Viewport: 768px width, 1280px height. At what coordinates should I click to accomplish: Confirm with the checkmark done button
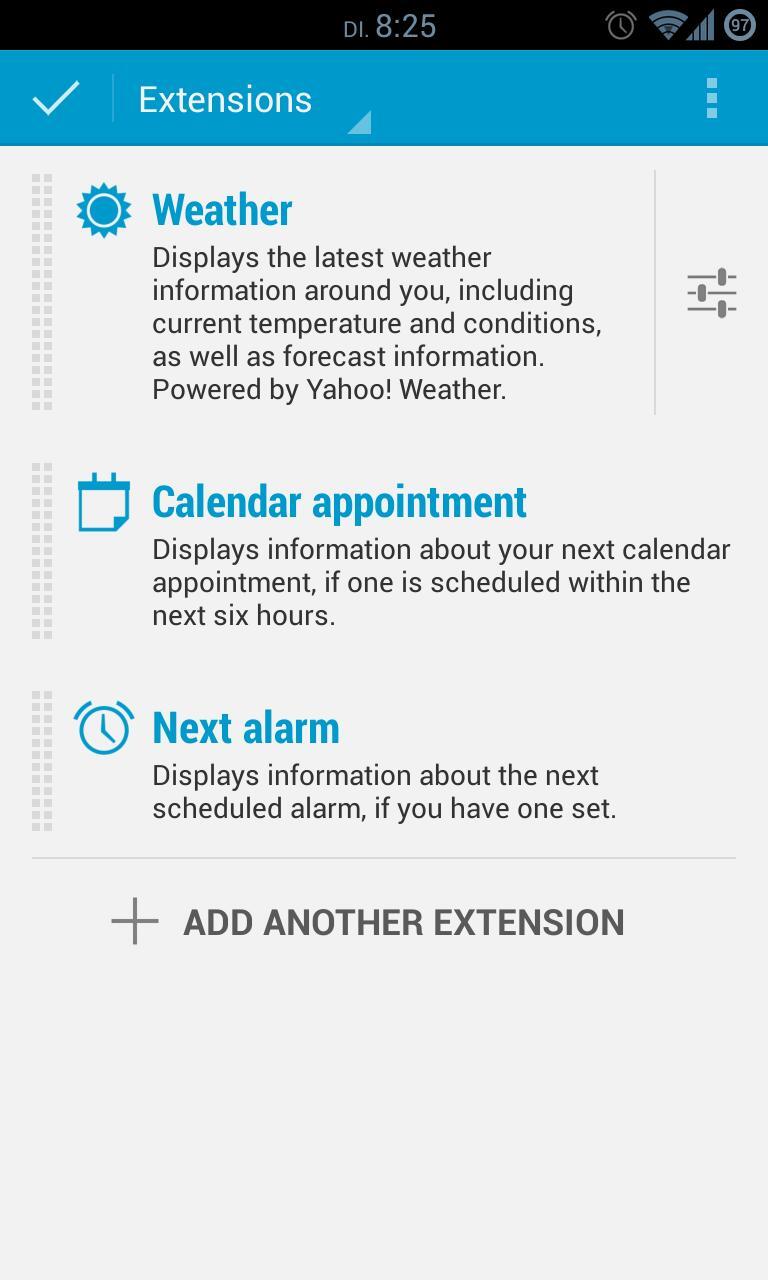(56, 98)
